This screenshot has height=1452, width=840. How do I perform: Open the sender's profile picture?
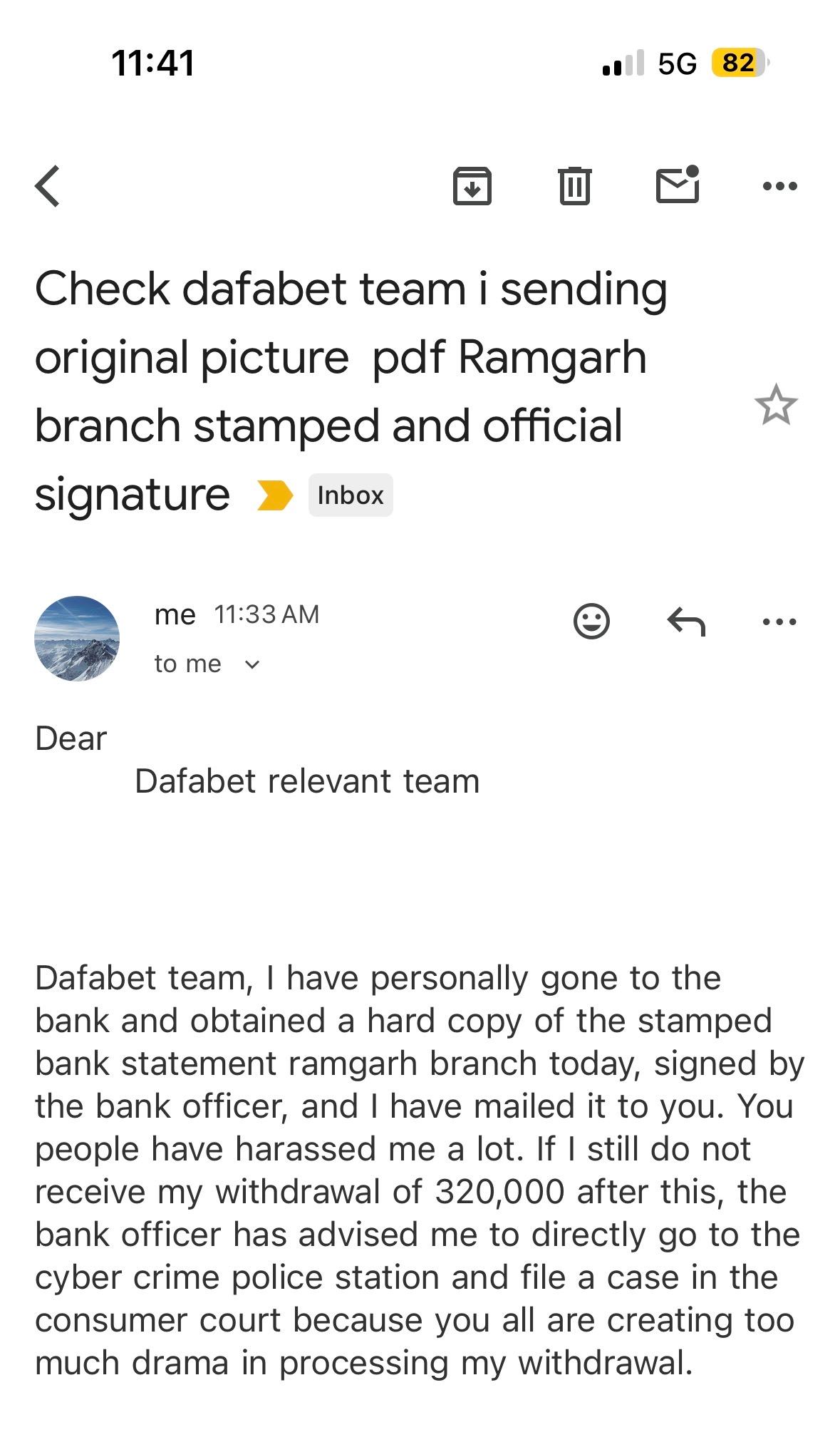[77, 638]
